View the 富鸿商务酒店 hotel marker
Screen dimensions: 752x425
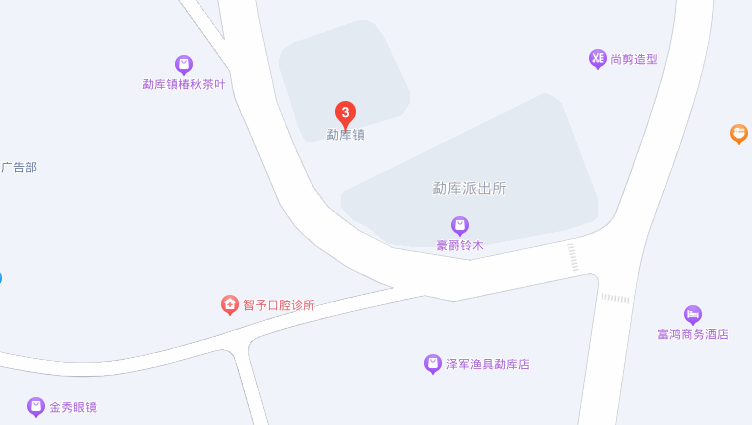(693, 315)
